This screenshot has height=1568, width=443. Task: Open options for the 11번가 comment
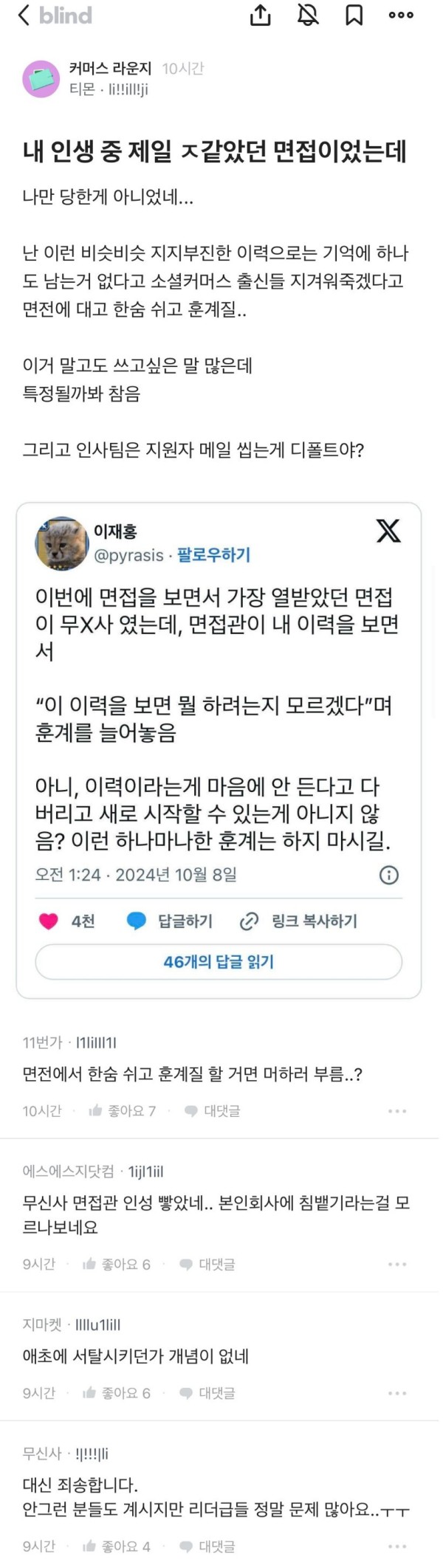(x=397, y=1110)
